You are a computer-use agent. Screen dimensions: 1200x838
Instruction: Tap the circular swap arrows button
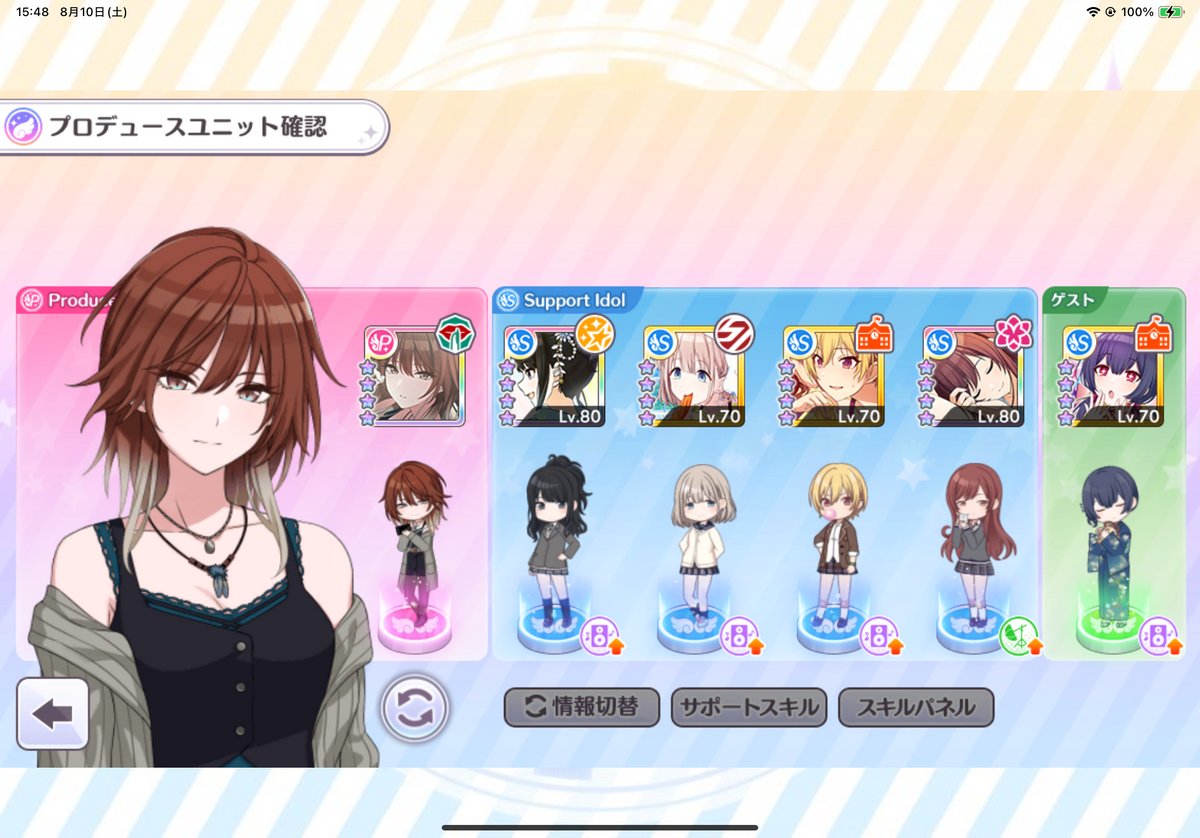415,708
